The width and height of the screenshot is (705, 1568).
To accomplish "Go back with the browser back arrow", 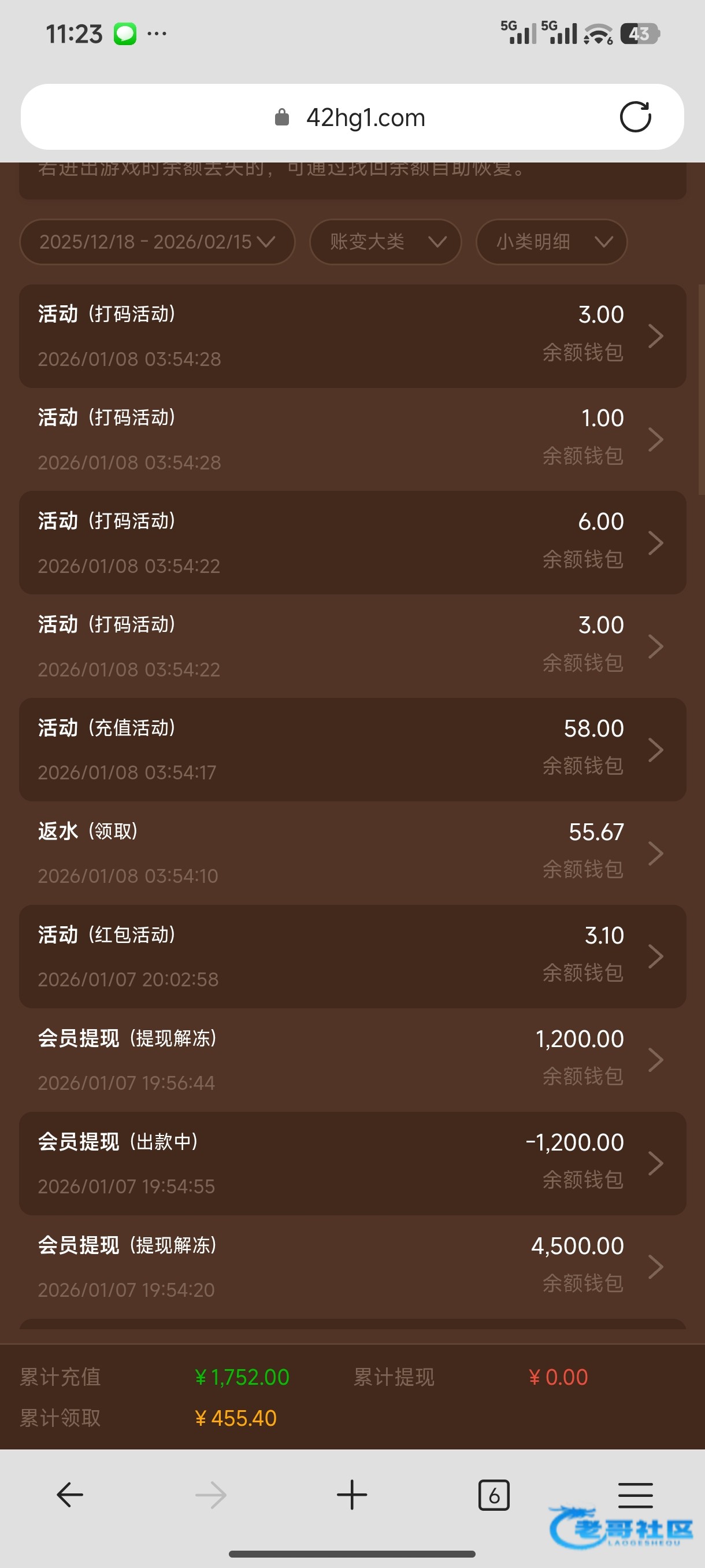I will (70, 1495).
